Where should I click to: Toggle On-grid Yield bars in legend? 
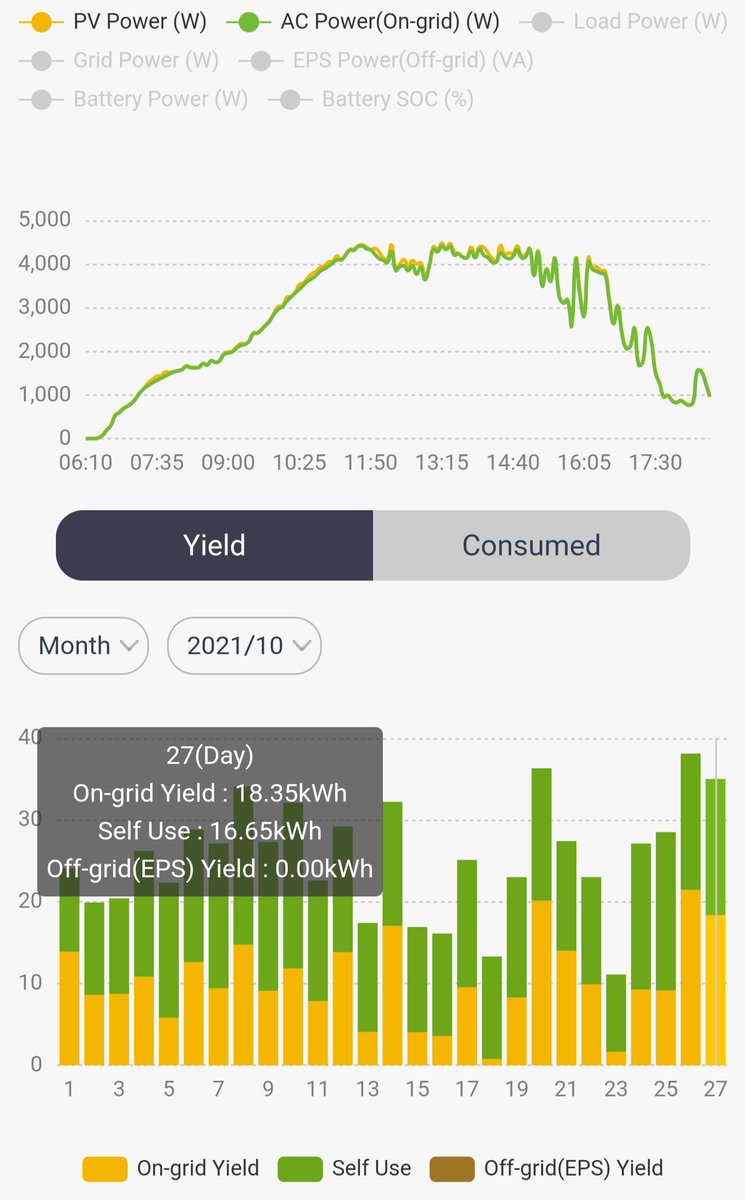171,1168
